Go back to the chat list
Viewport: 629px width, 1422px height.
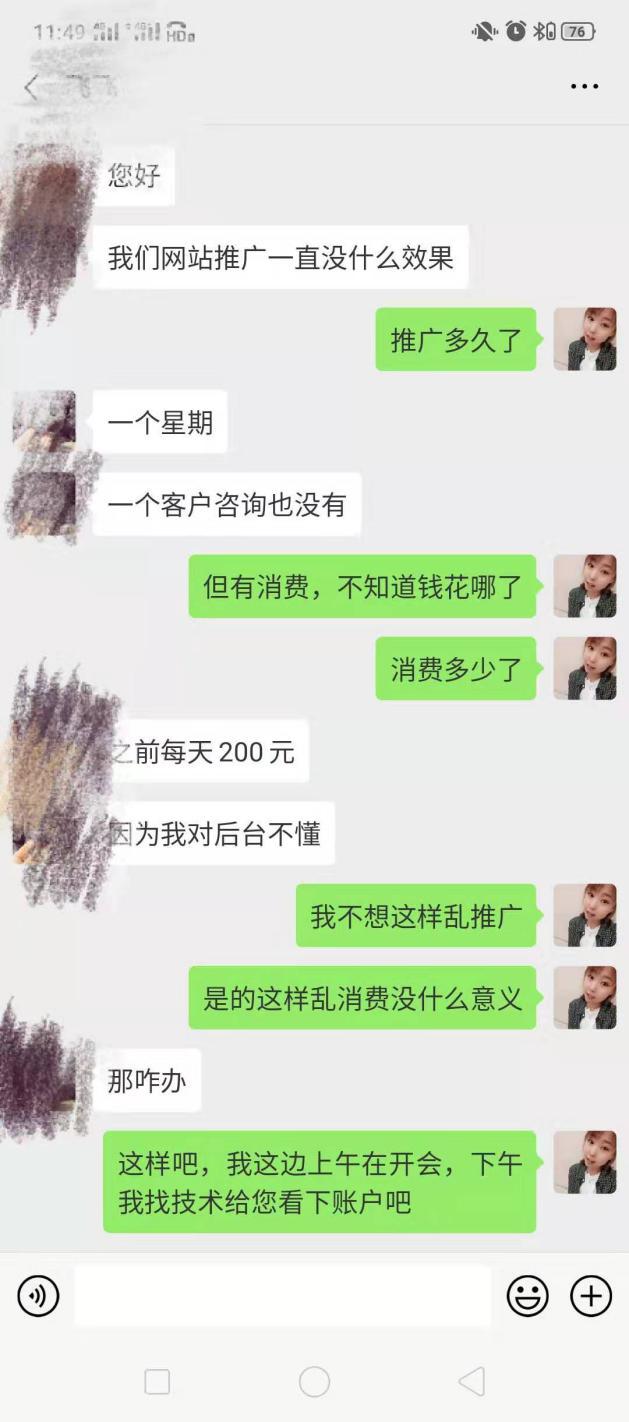coord(31,87)
